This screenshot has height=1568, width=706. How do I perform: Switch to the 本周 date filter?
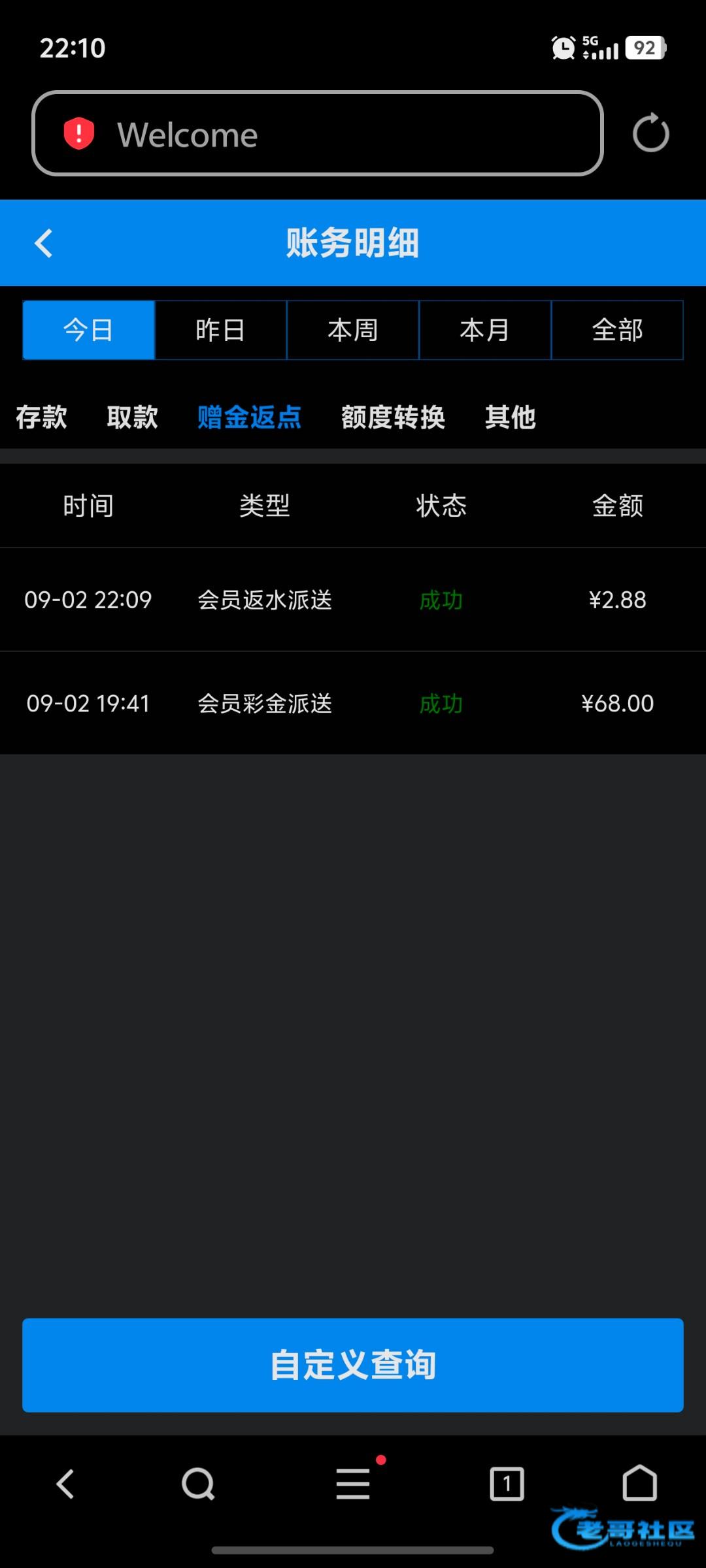pyautogui.click(x=353, y=330)
